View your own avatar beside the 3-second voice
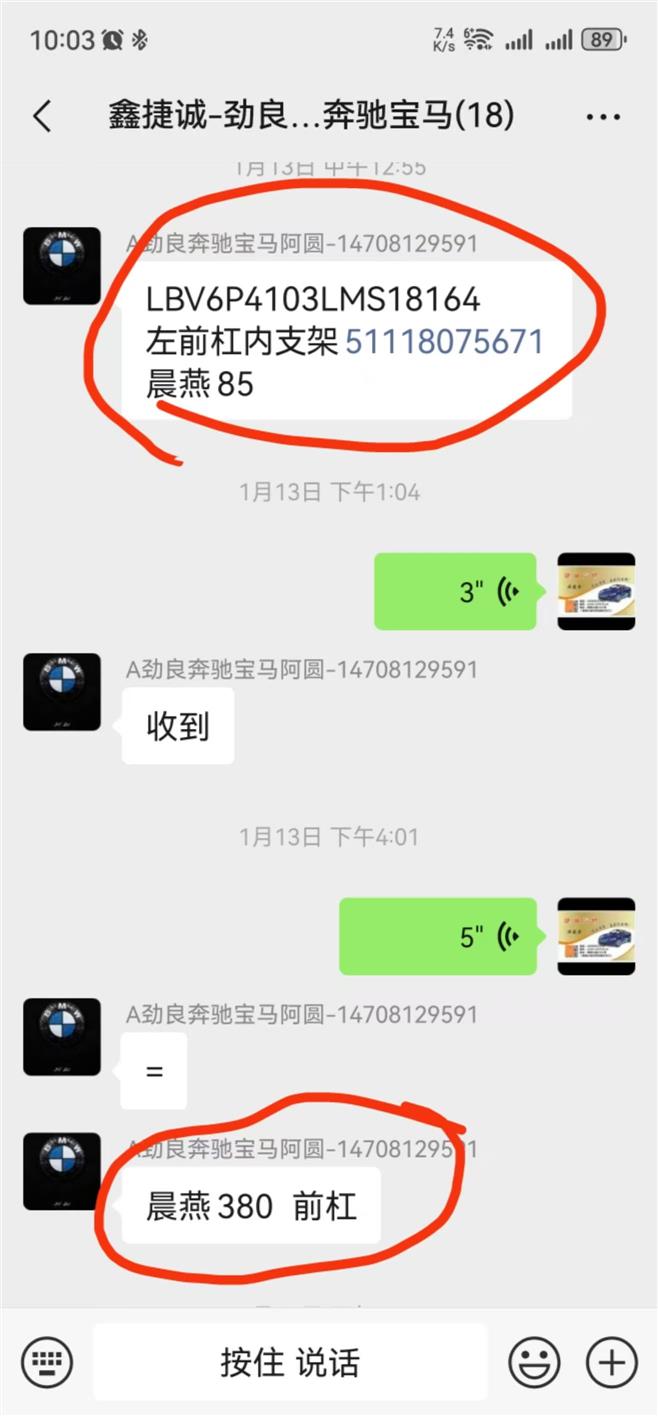The width and height of the screenshot is (658, 1416). (x=596, y=591)
